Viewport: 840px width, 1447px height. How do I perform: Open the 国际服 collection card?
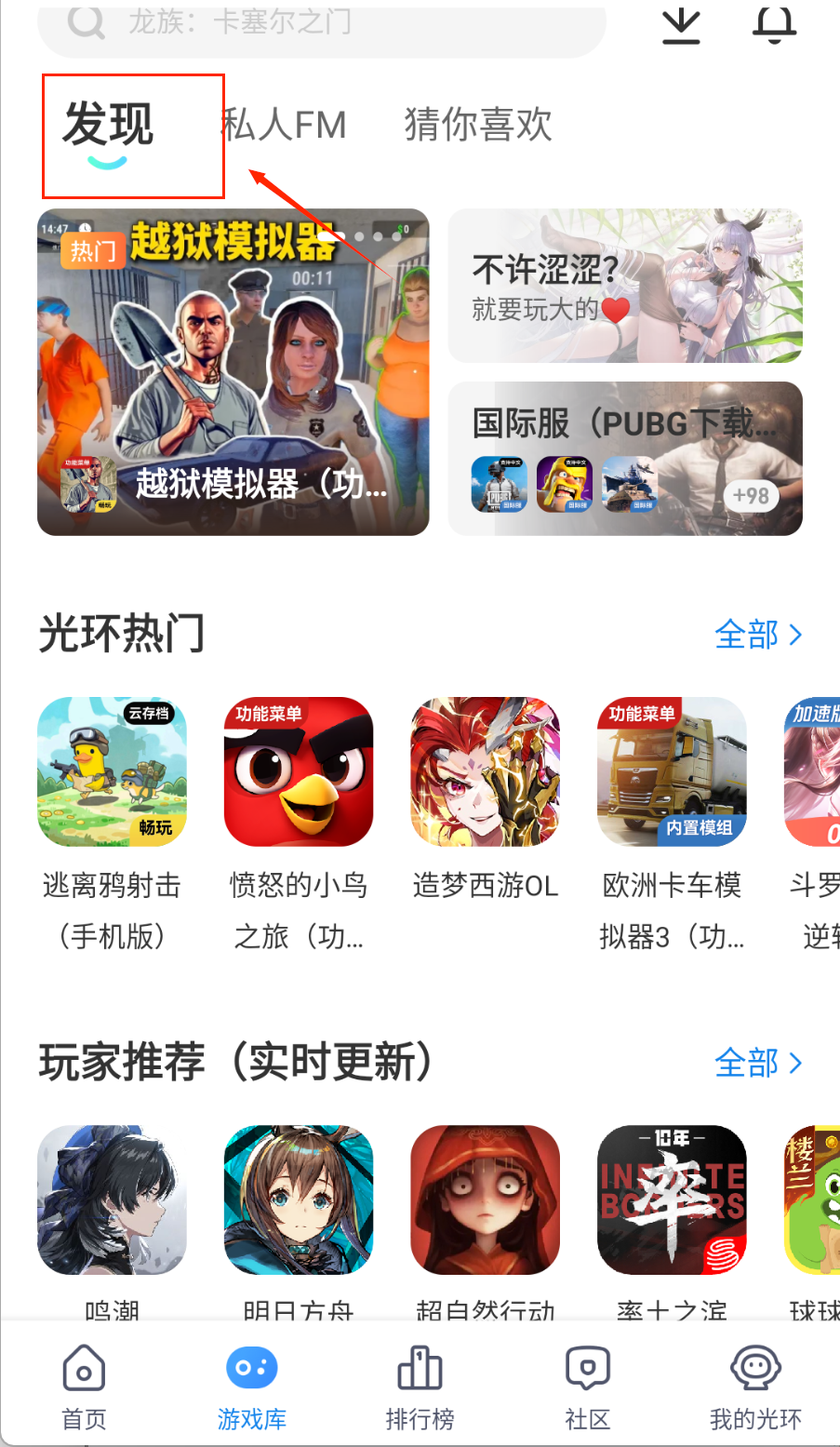[x=625, y=458]
